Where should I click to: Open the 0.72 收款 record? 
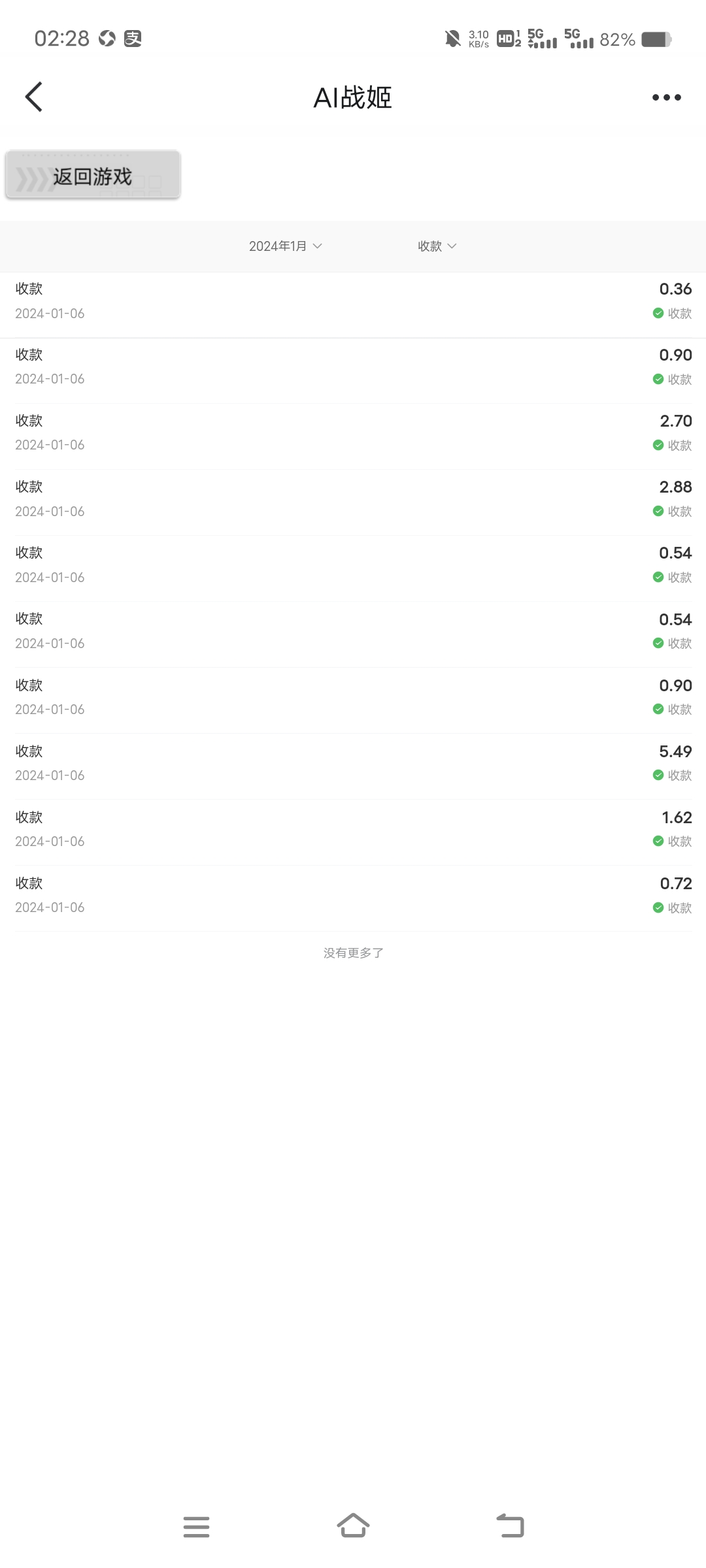coord(353,898)
